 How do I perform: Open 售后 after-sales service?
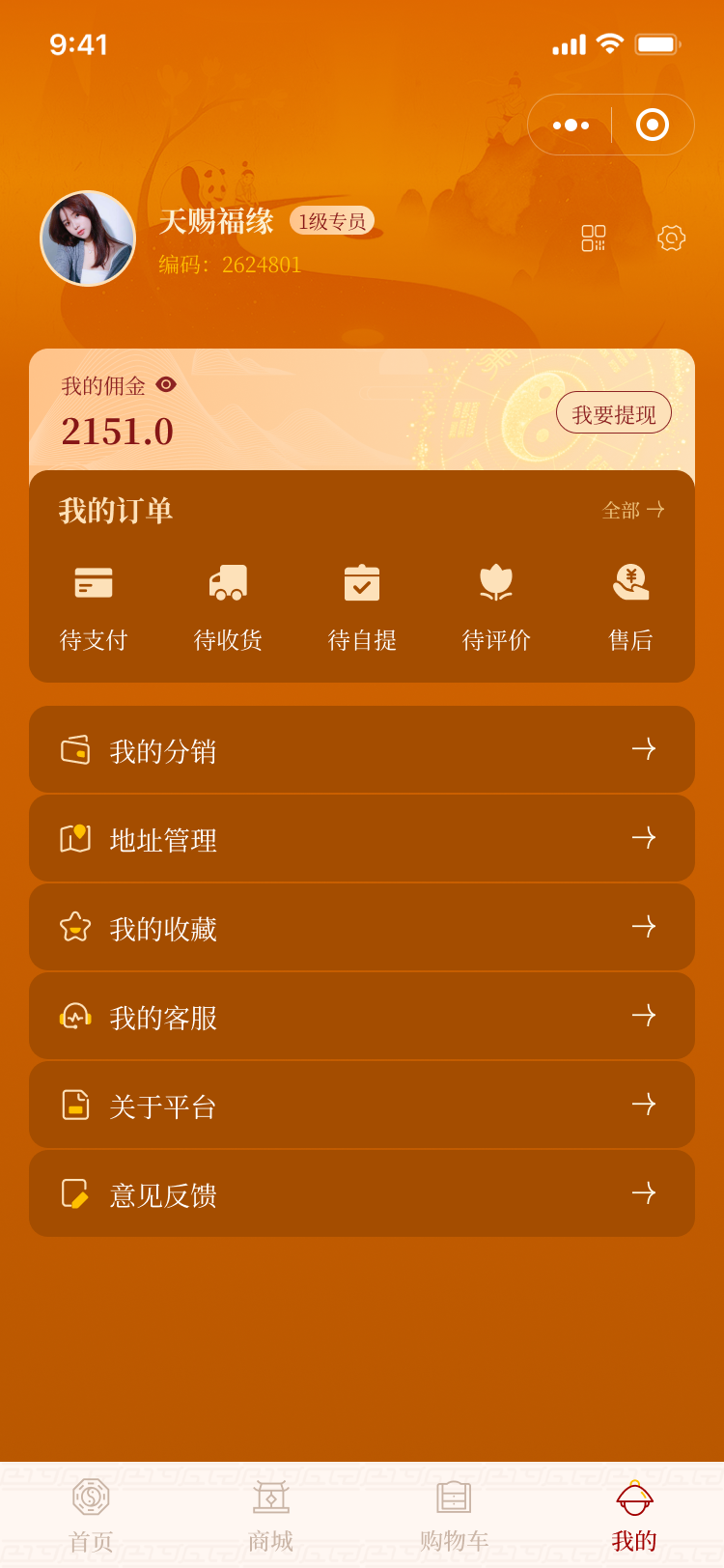(630, 607)
